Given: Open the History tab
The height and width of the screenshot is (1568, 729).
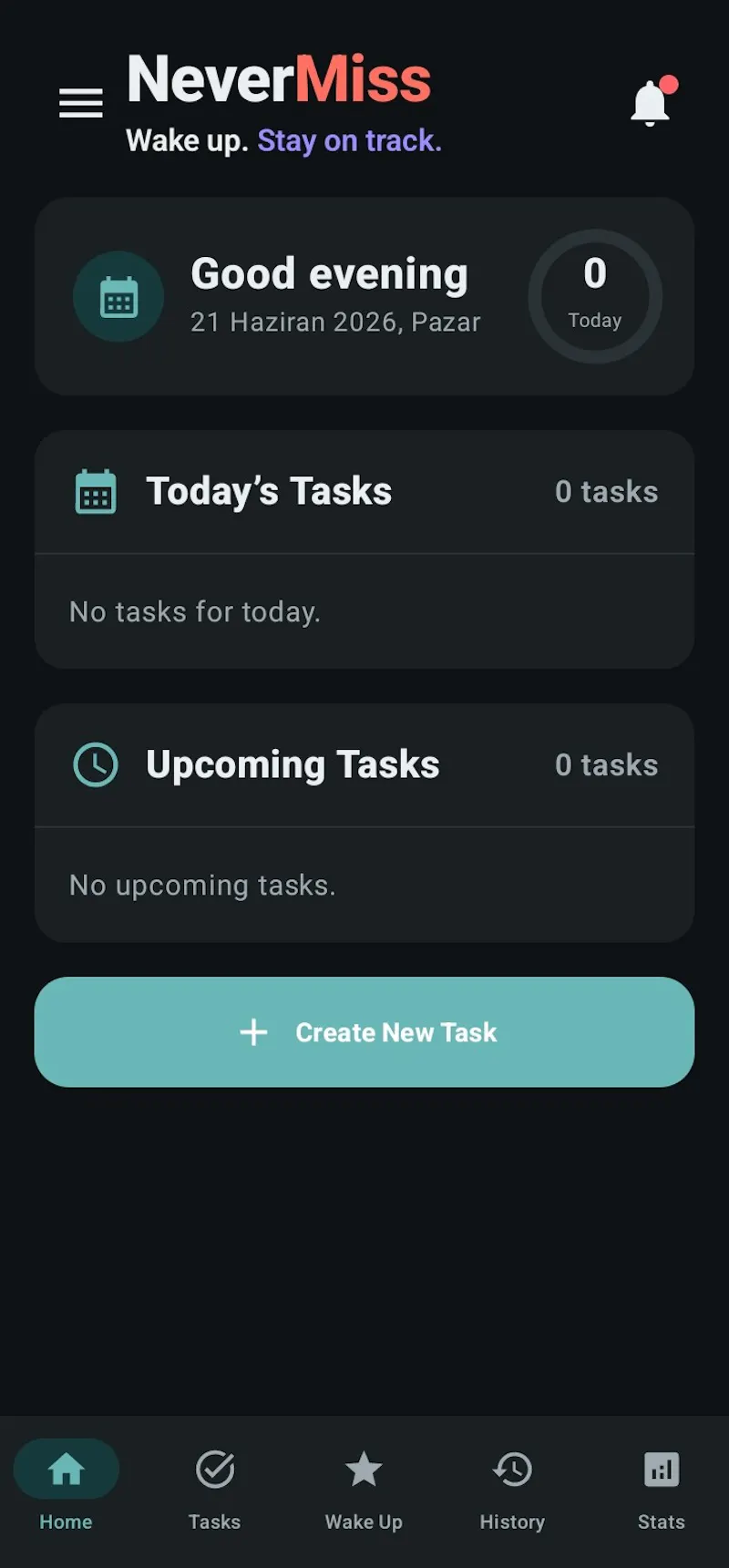Looking at the screenshot, I should tap(512, 1486).
